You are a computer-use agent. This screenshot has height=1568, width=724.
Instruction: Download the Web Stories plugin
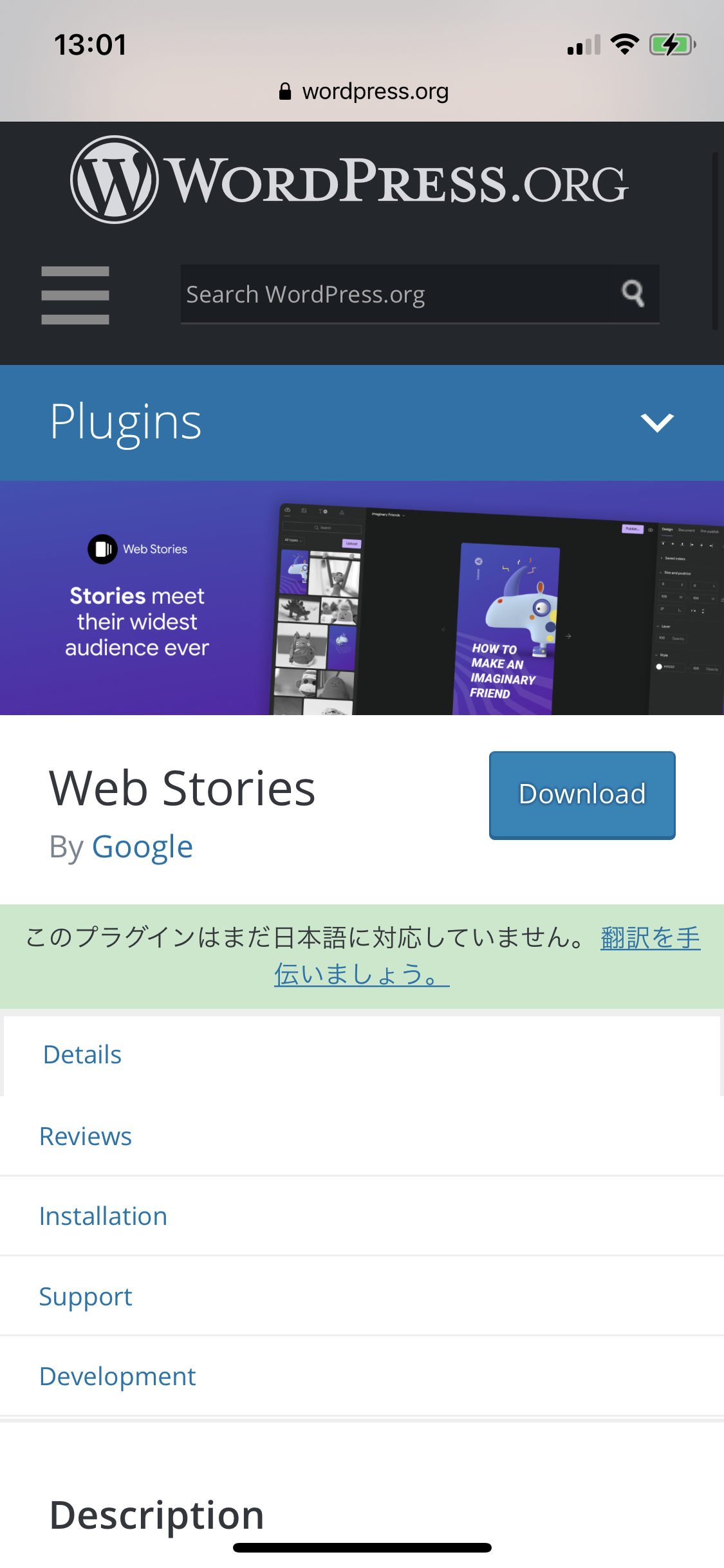click(582, 794)
